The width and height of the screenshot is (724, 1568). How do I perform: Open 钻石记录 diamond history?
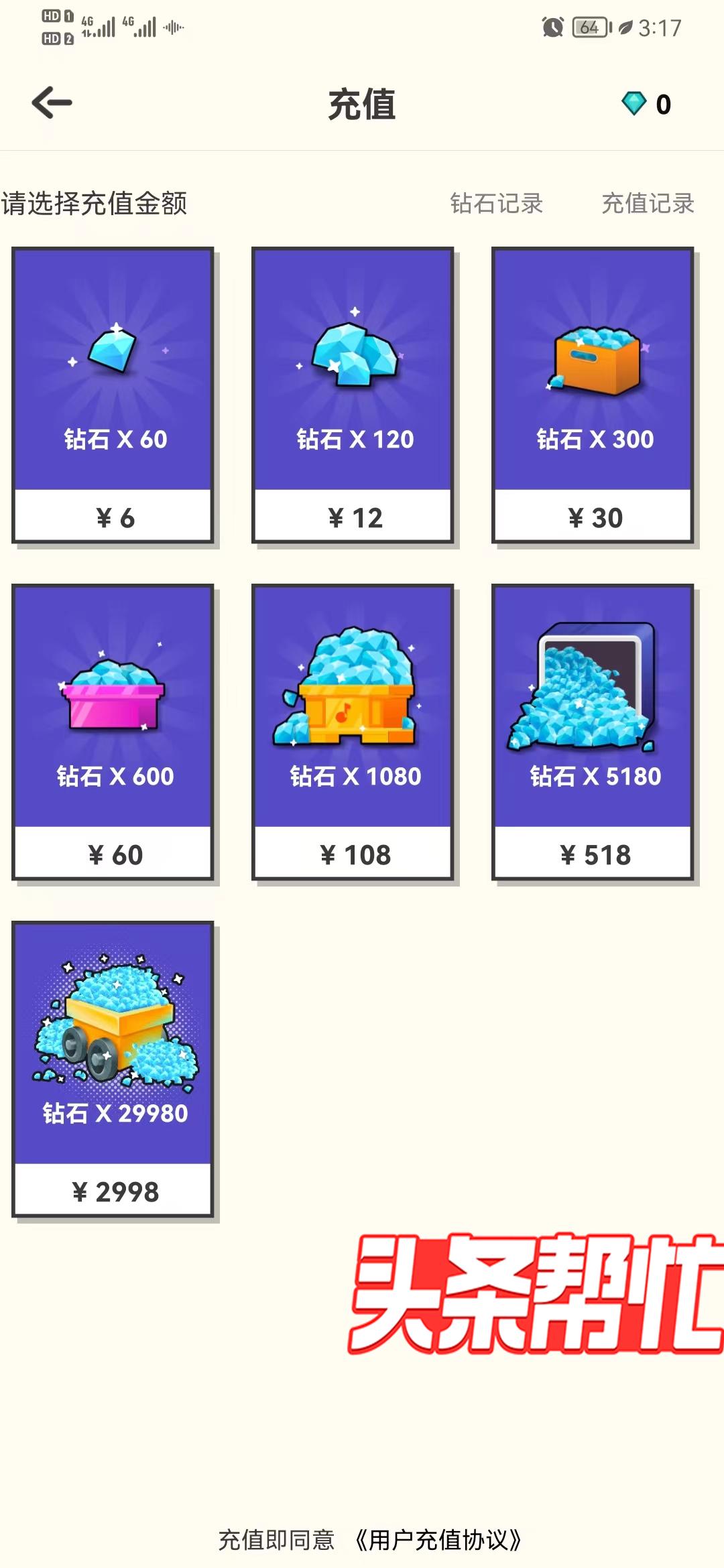tap(496, 203)
